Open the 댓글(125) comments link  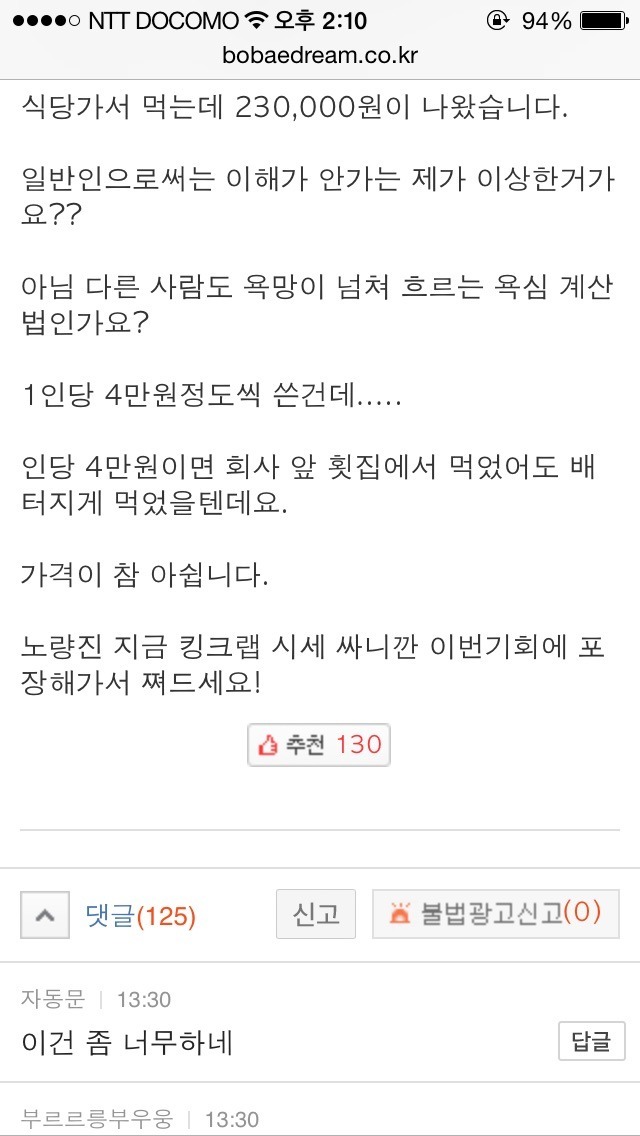coord(141,917)
